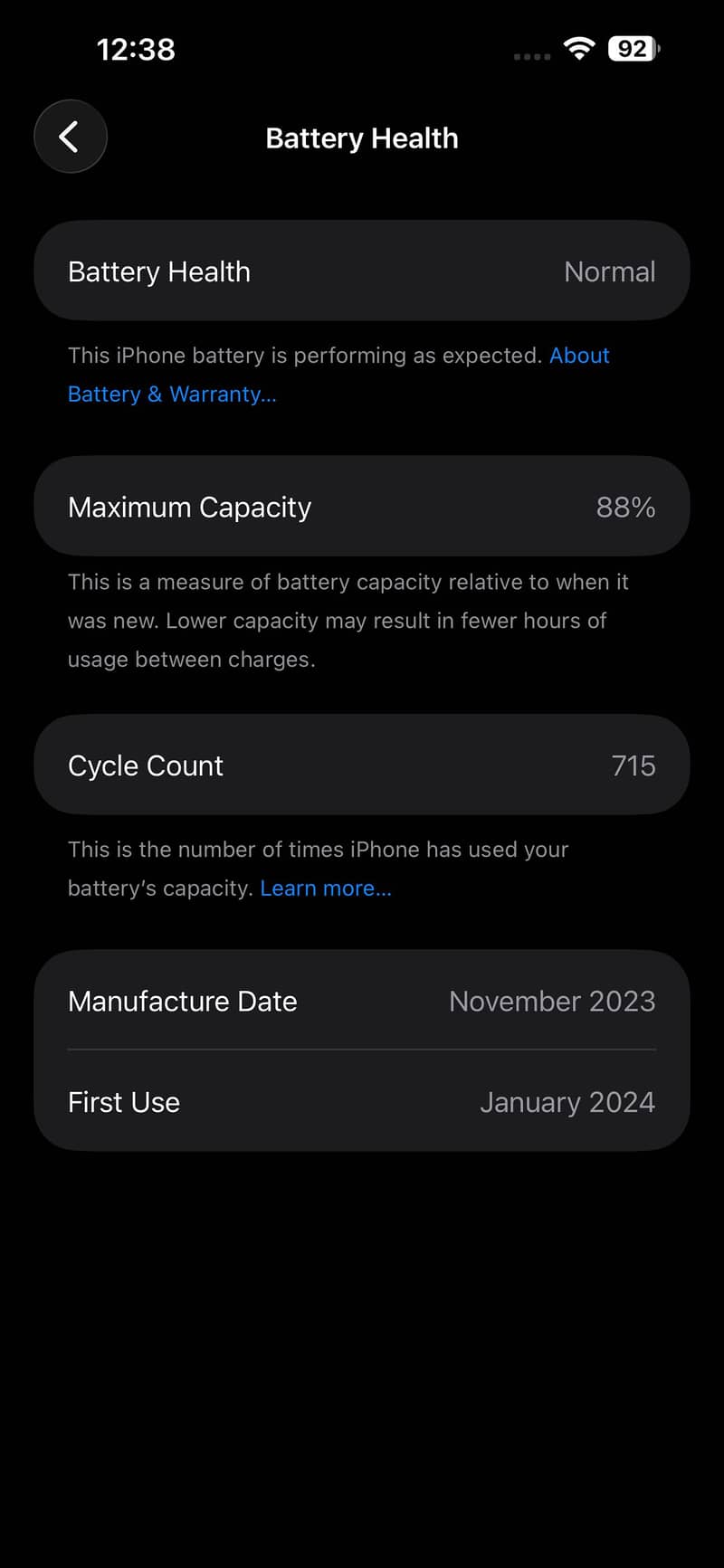Screen dimensions: 724x1568
Task: Tap the clock showing 12:38
Action: [137, 50]
